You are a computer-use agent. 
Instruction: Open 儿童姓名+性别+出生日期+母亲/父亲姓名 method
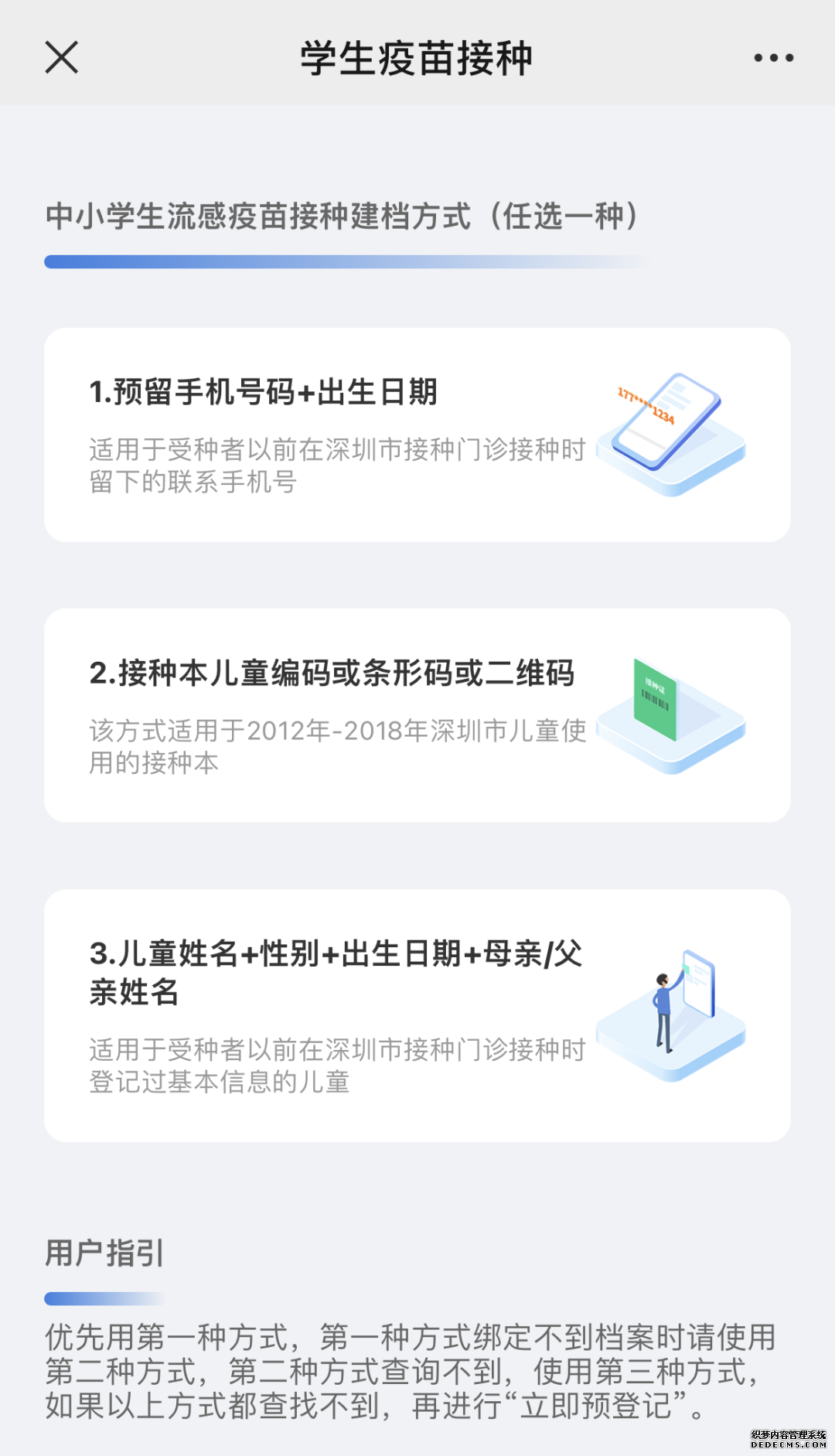tap(417, 1015)
